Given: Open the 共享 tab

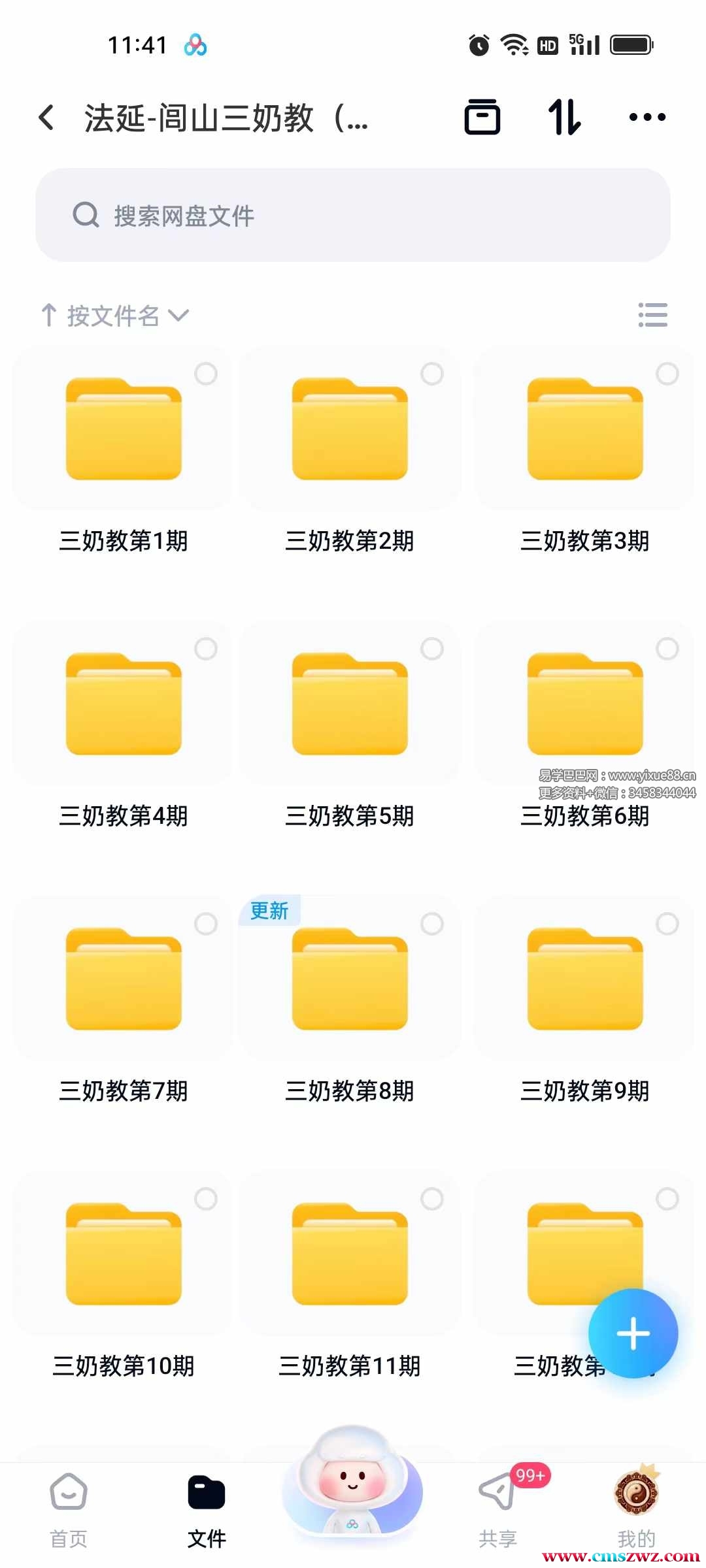Looking at the screenshot, I should pos(498,1511).
